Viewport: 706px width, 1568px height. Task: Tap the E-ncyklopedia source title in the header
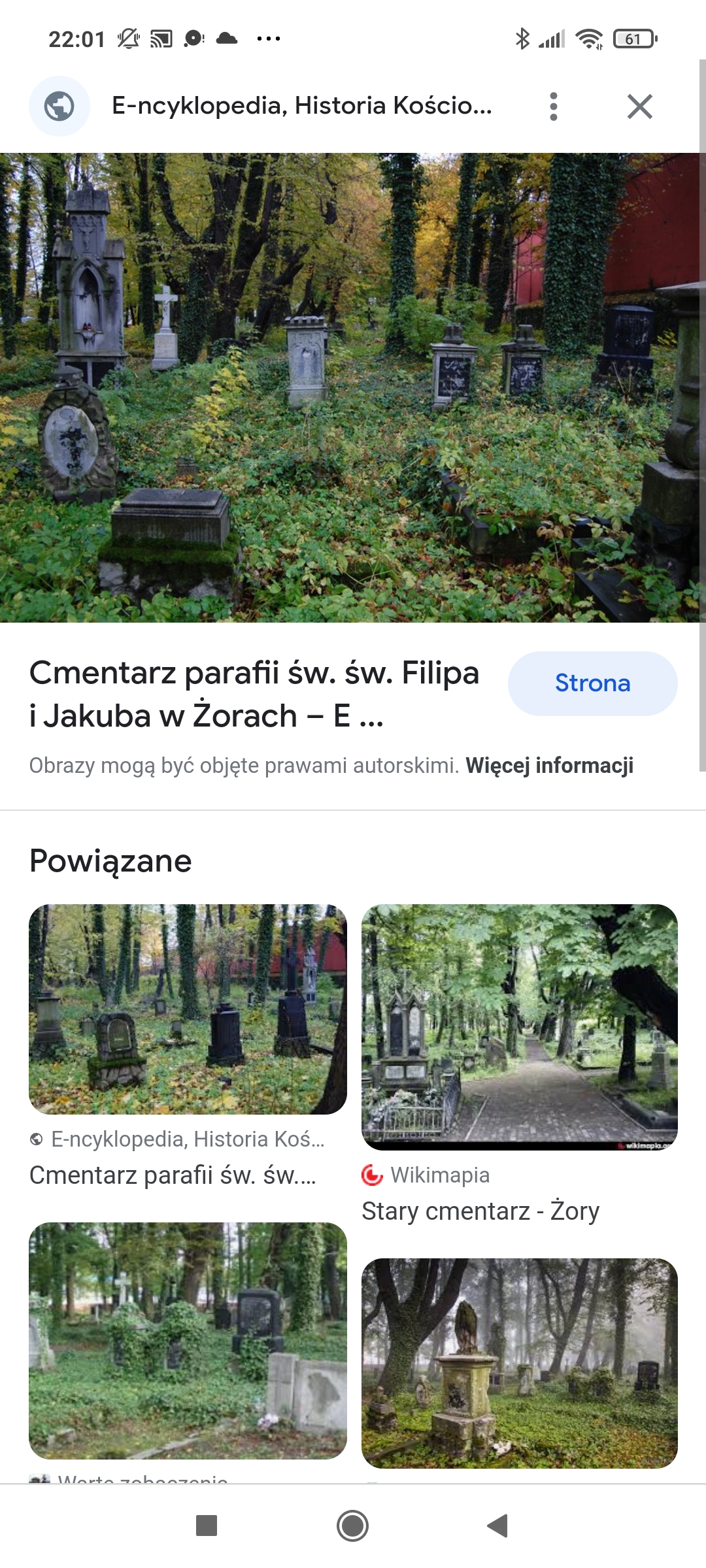tap(301, 106)
